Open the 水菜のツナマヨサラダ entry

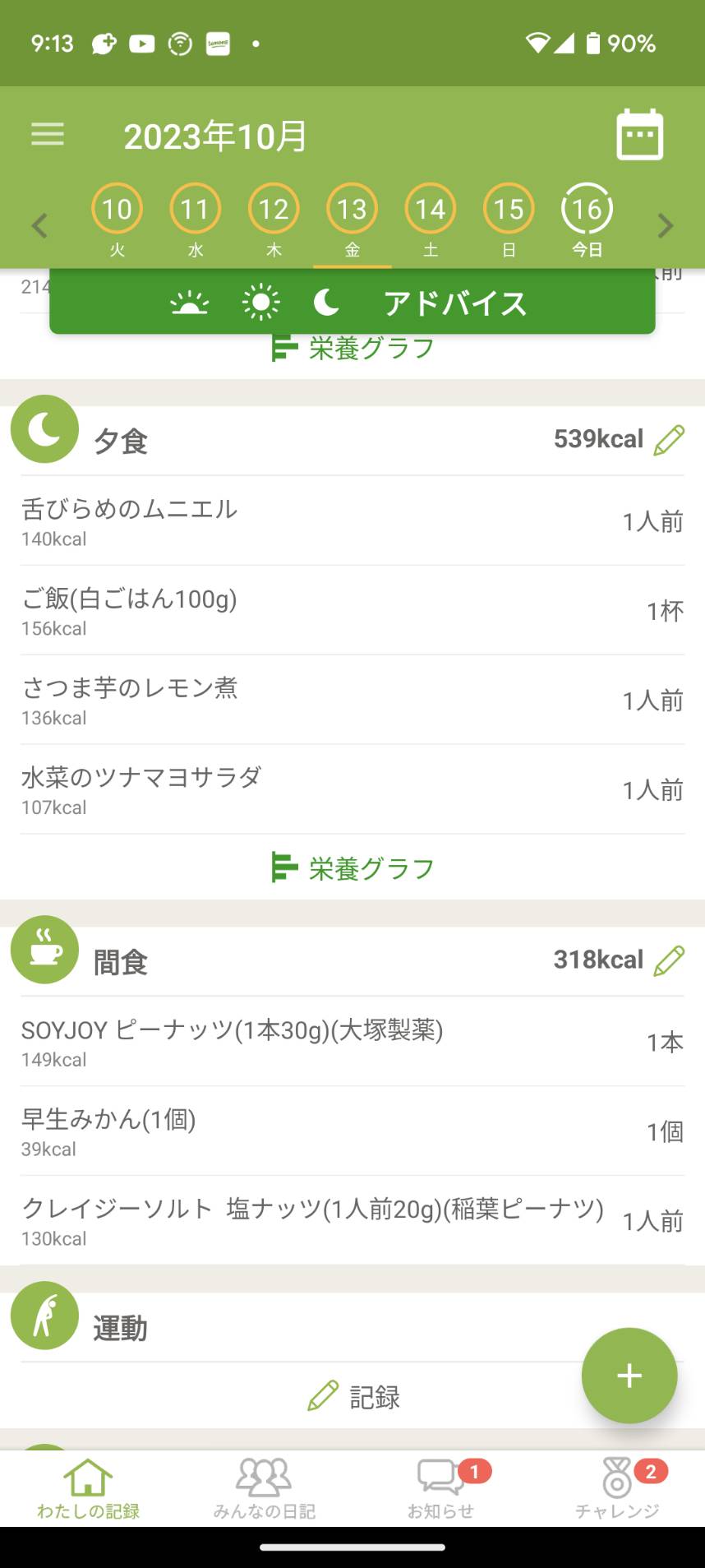click(352, 789)
